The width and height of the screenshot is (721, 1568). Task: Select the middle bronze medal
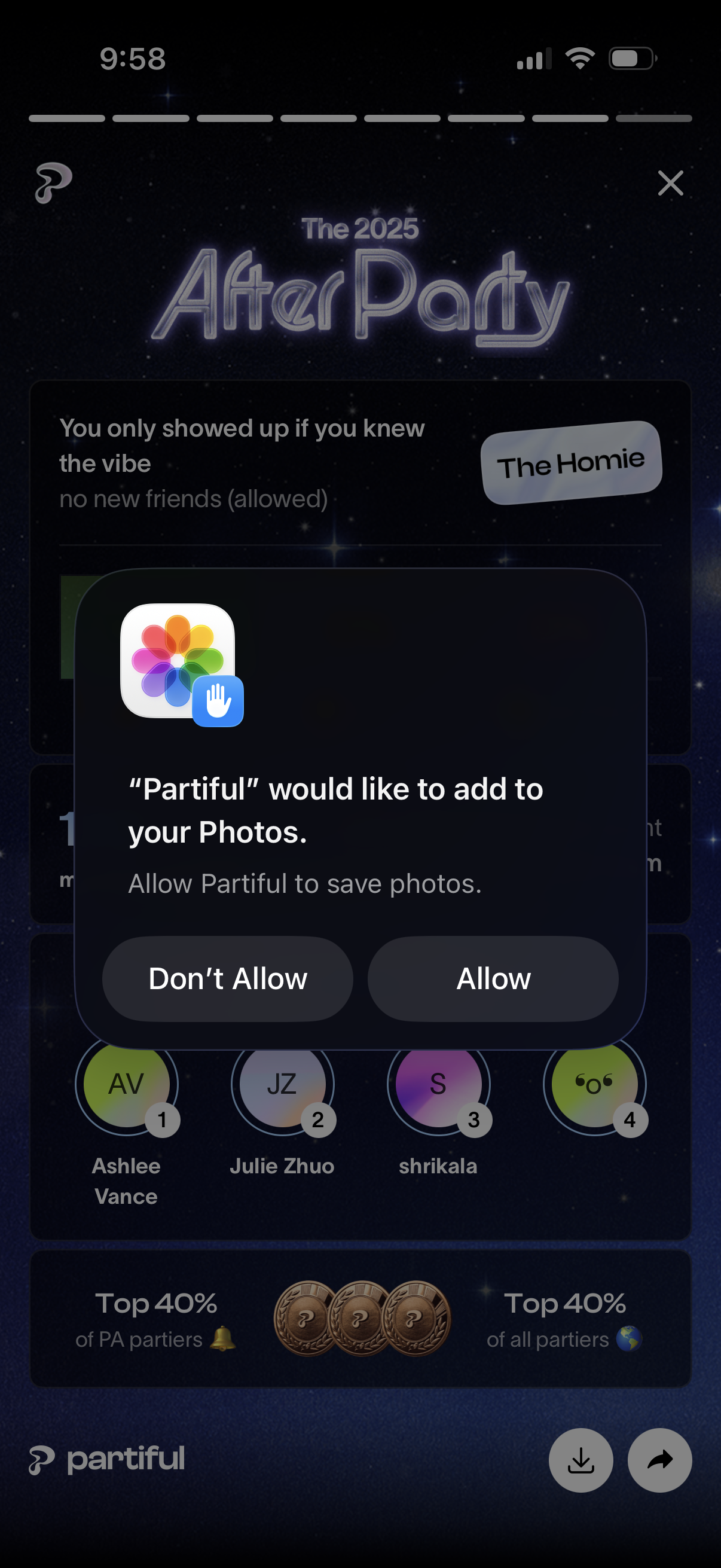(360, 1318)
